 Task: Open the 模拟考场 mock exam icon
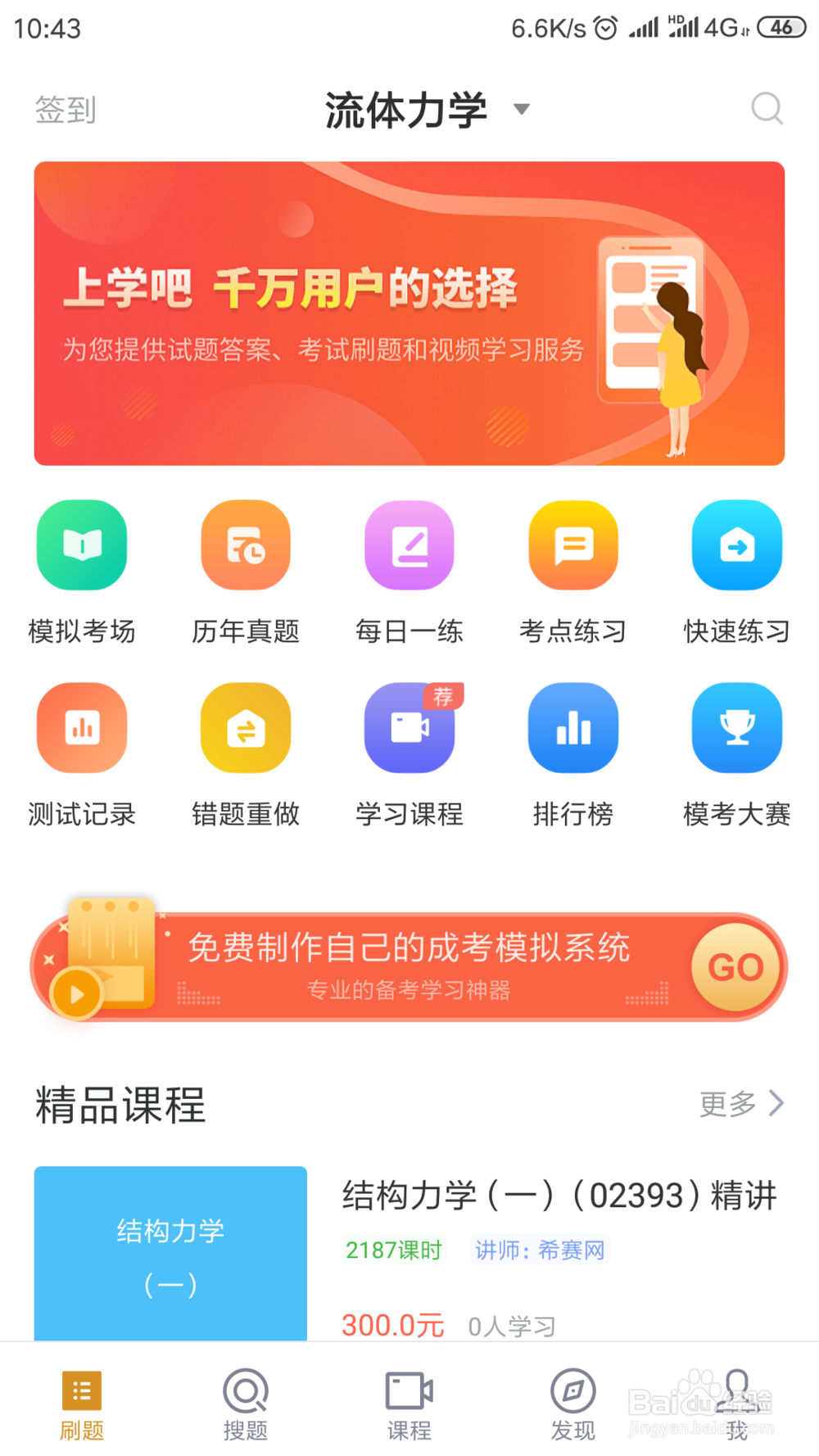tap(82, 546)
